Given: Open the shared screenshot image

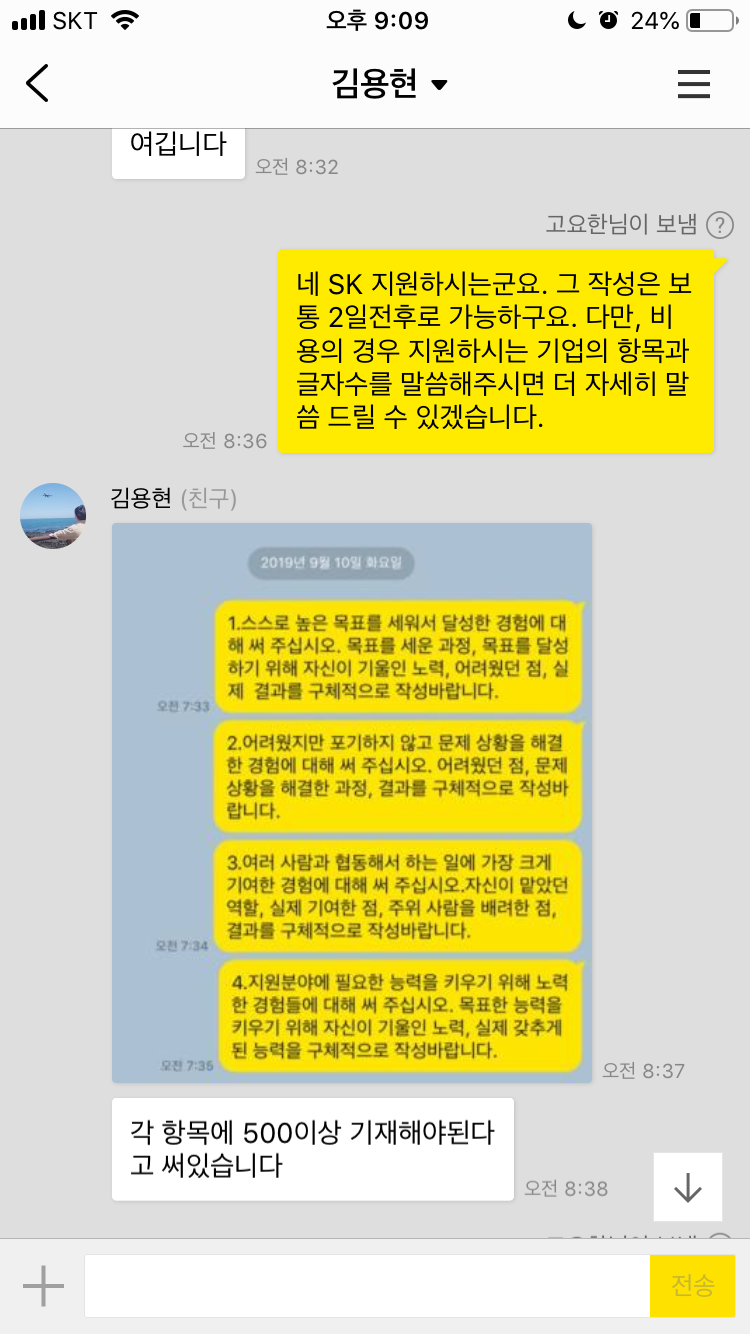Looking at the screenshot, I should [x=351, y=802].
